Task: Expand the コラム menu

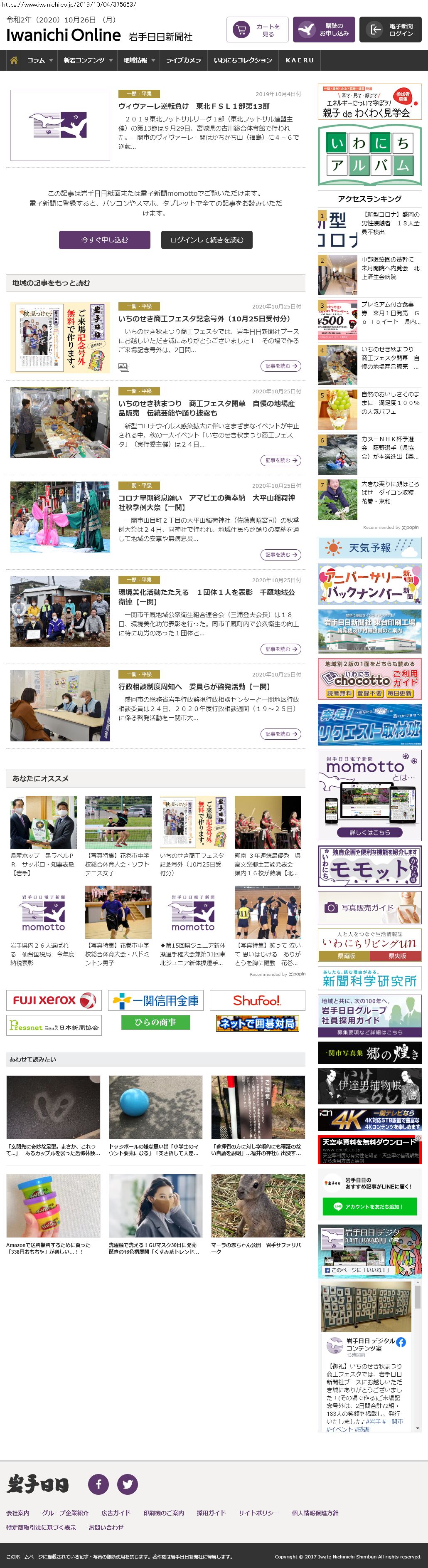Action: [39, 60]
